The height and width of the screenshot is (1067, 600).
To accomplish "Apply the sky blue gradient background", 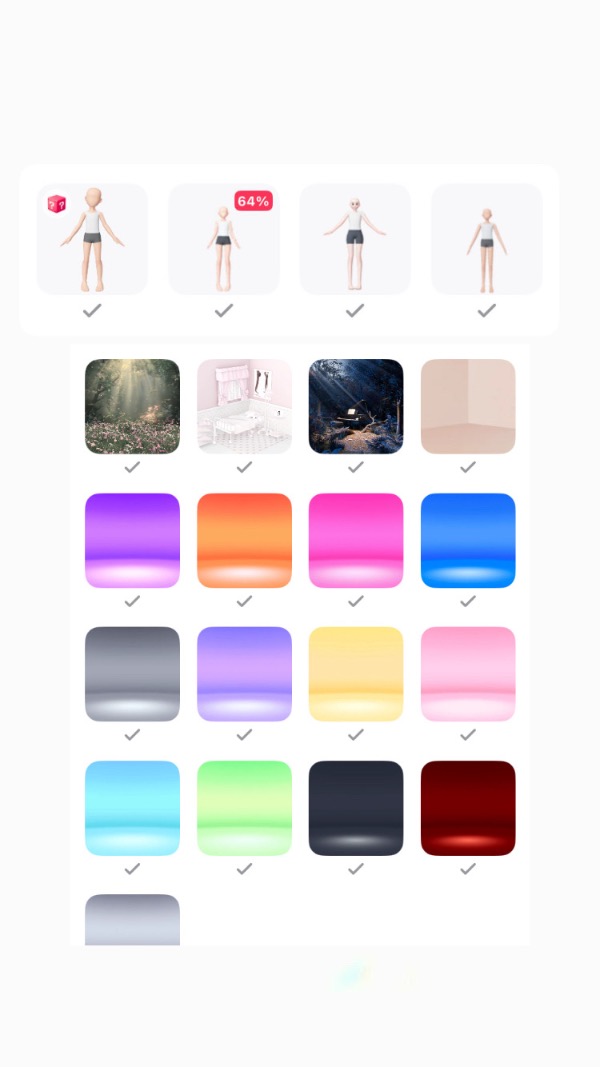I will click(132, 808).
